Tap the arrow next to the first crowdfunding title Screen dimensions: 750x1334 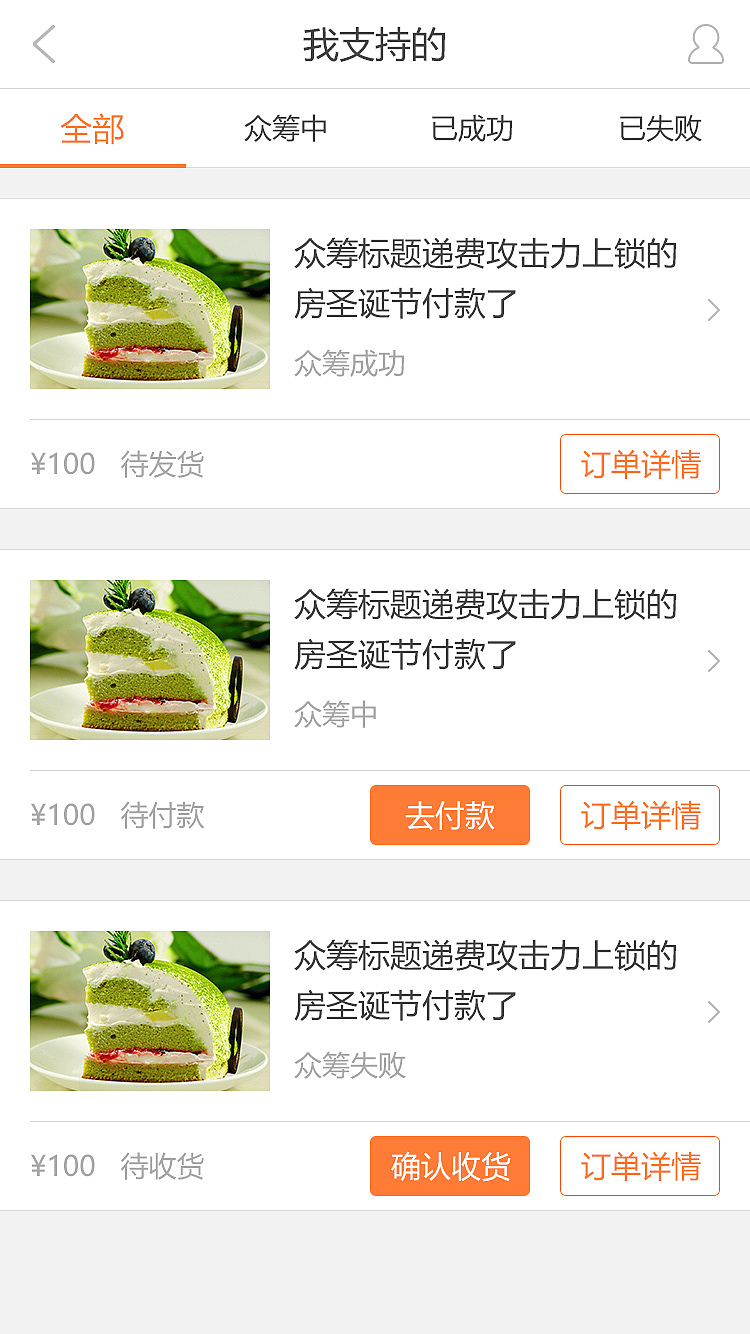tap(712, 310)
